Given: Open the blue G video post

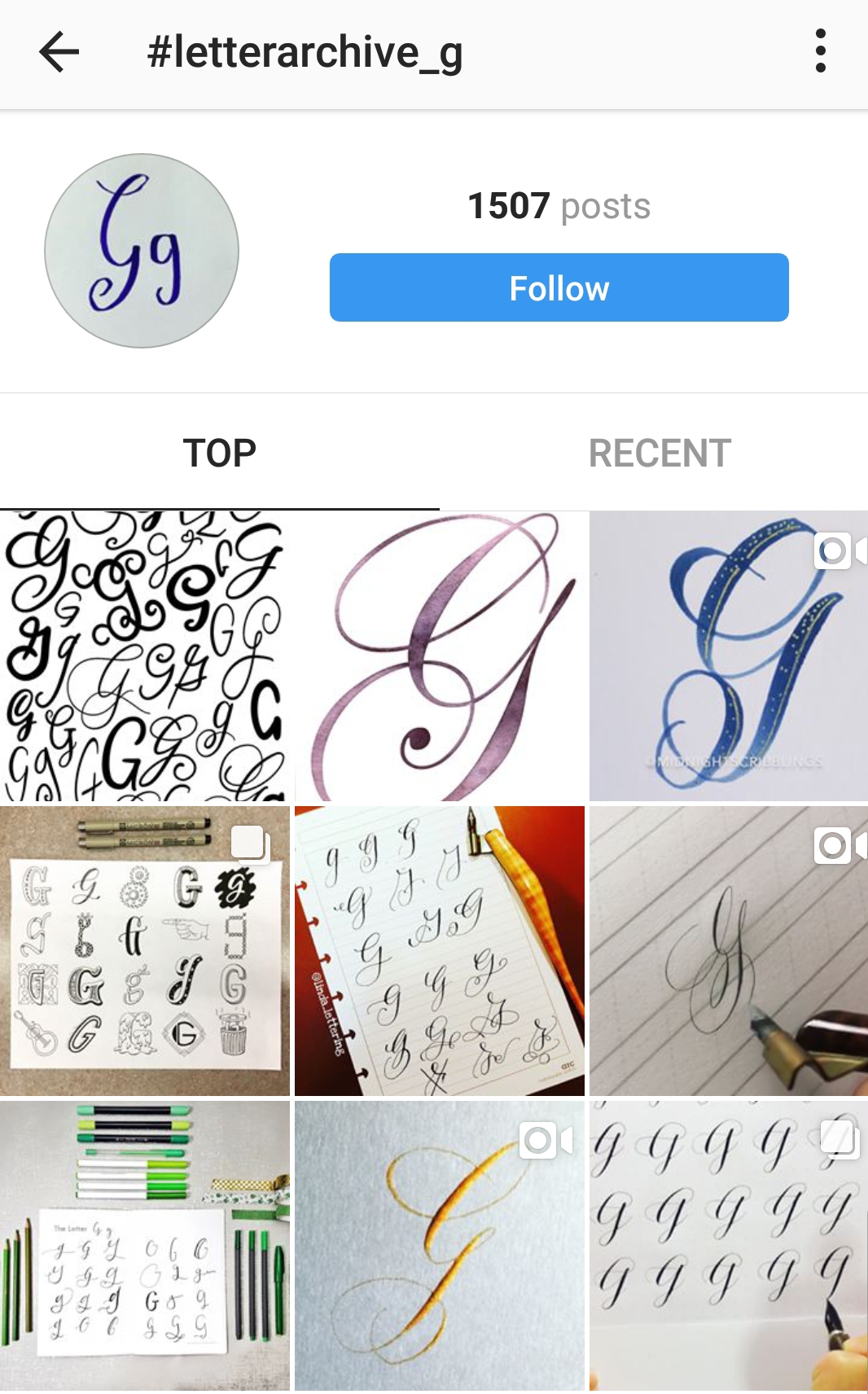Looking at the screenshot, I should (728, 656).
